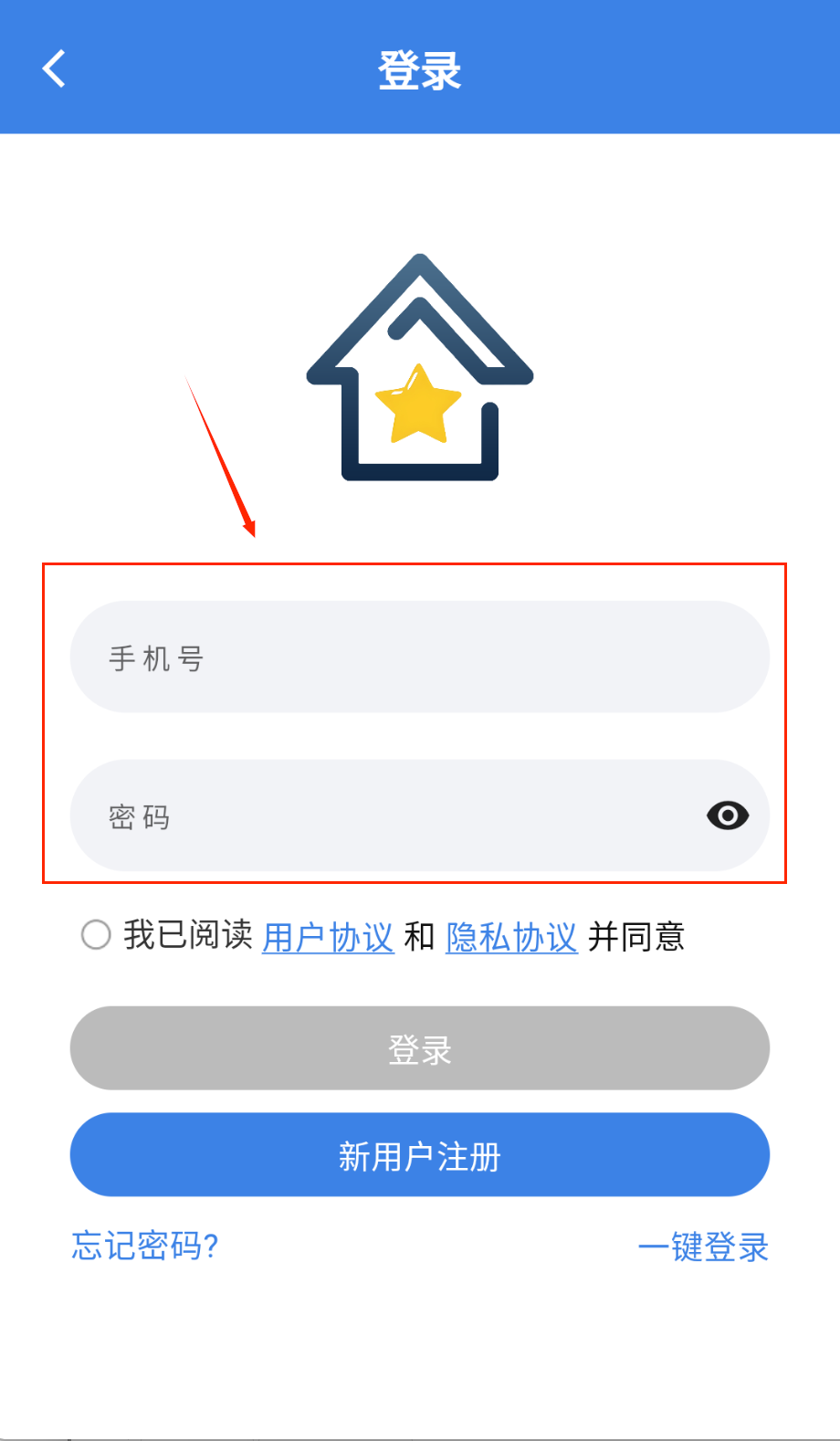
Task: Select 一键登录 quick login
Action: (x=703, y=1246)
